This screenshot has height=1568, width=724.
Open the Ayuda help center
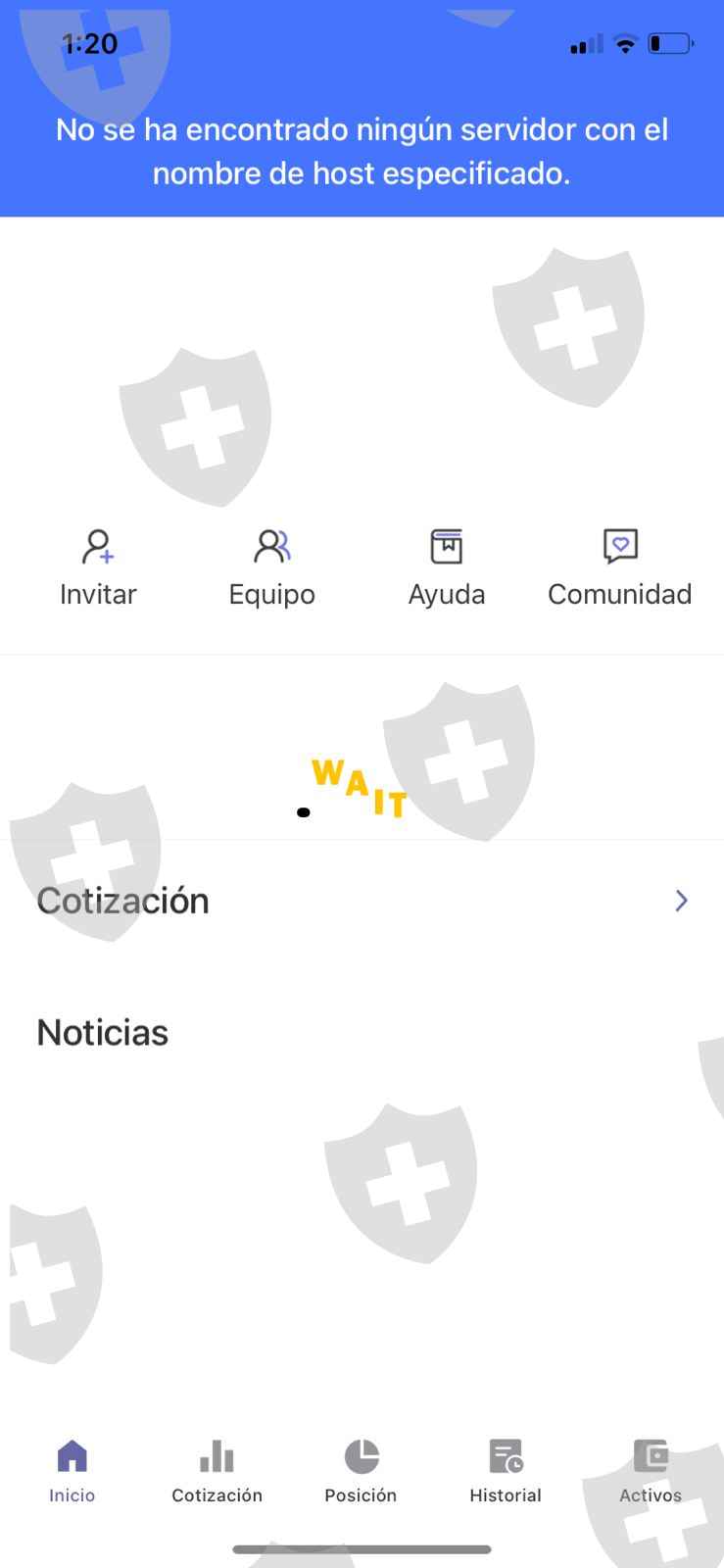447,568
